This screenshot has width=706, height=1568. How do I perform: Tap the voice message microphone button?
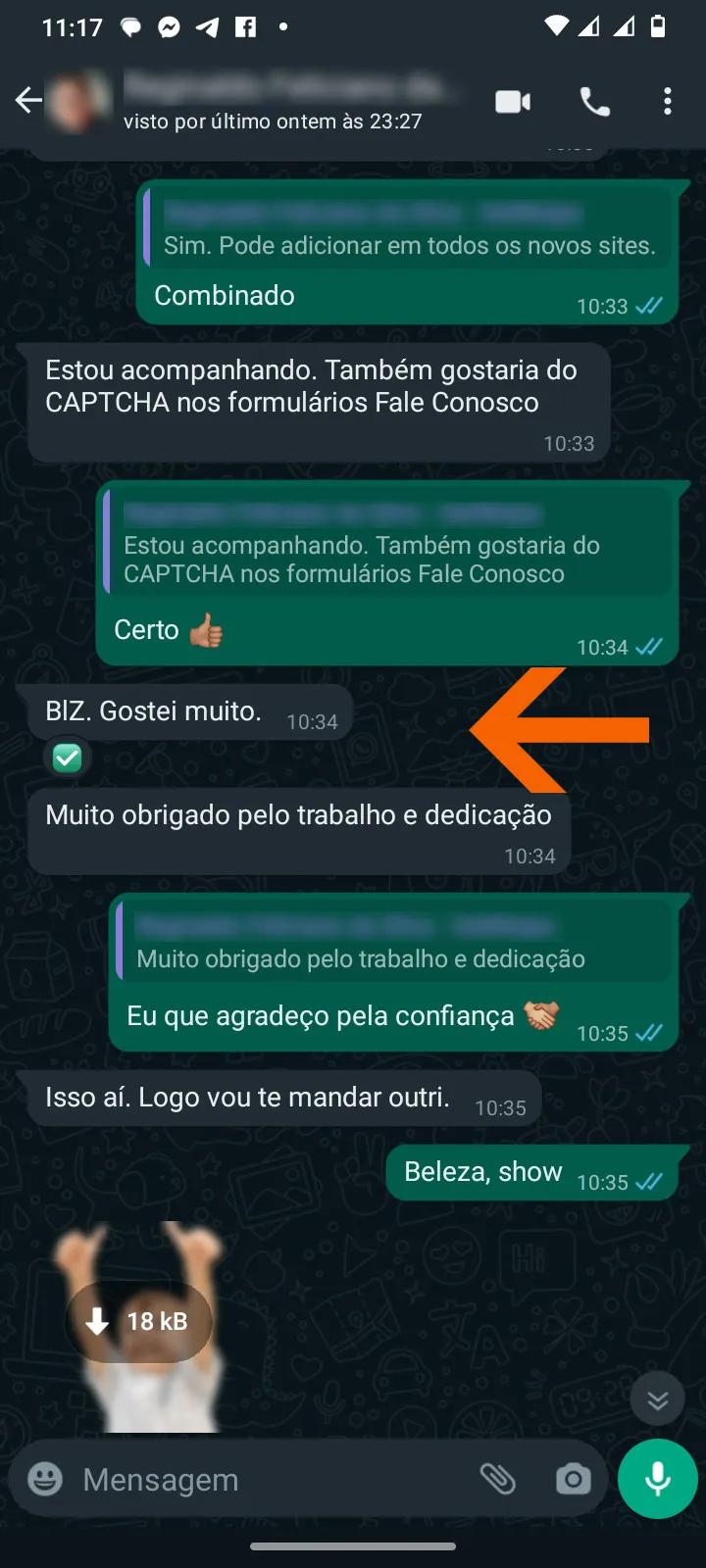click(657, 1479)
